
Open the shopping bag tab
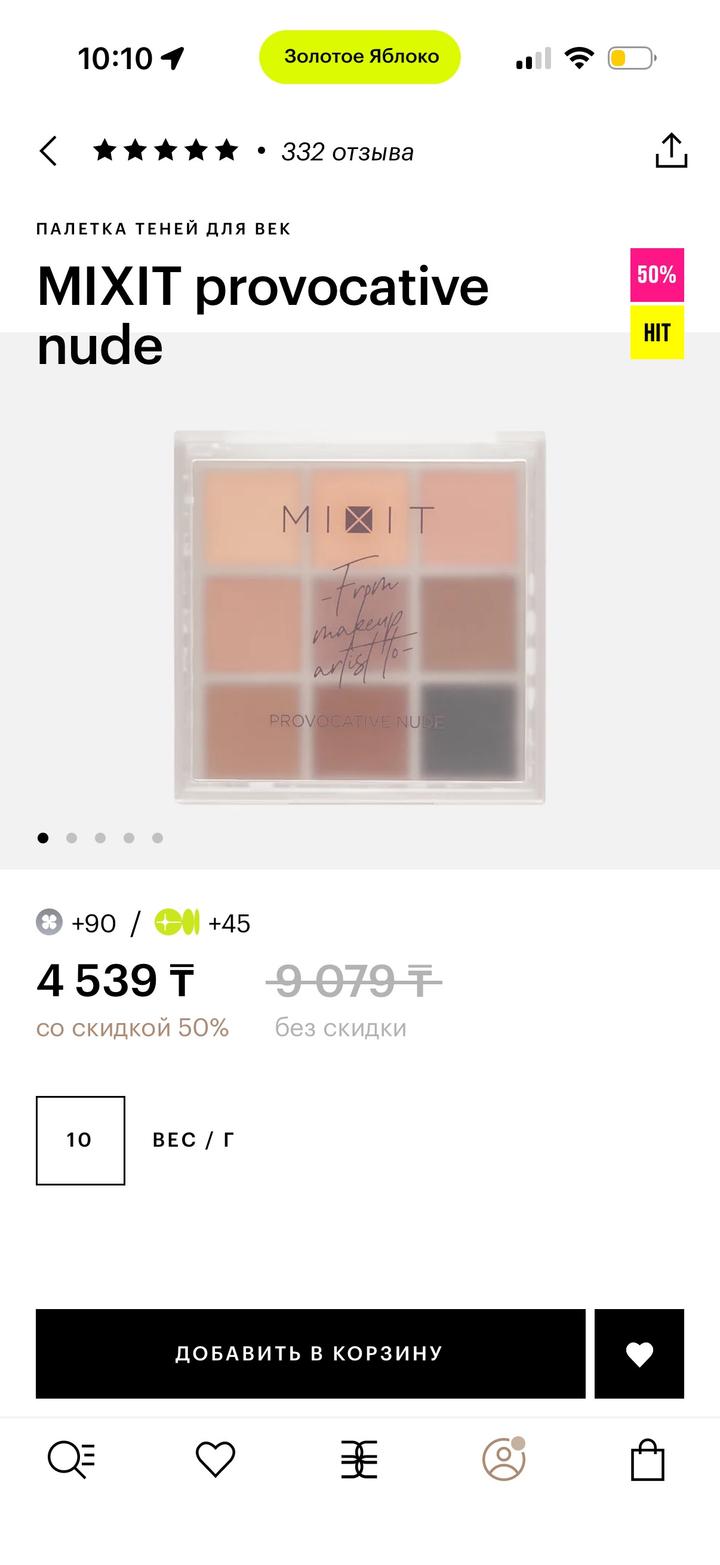tap(648, 1460)
